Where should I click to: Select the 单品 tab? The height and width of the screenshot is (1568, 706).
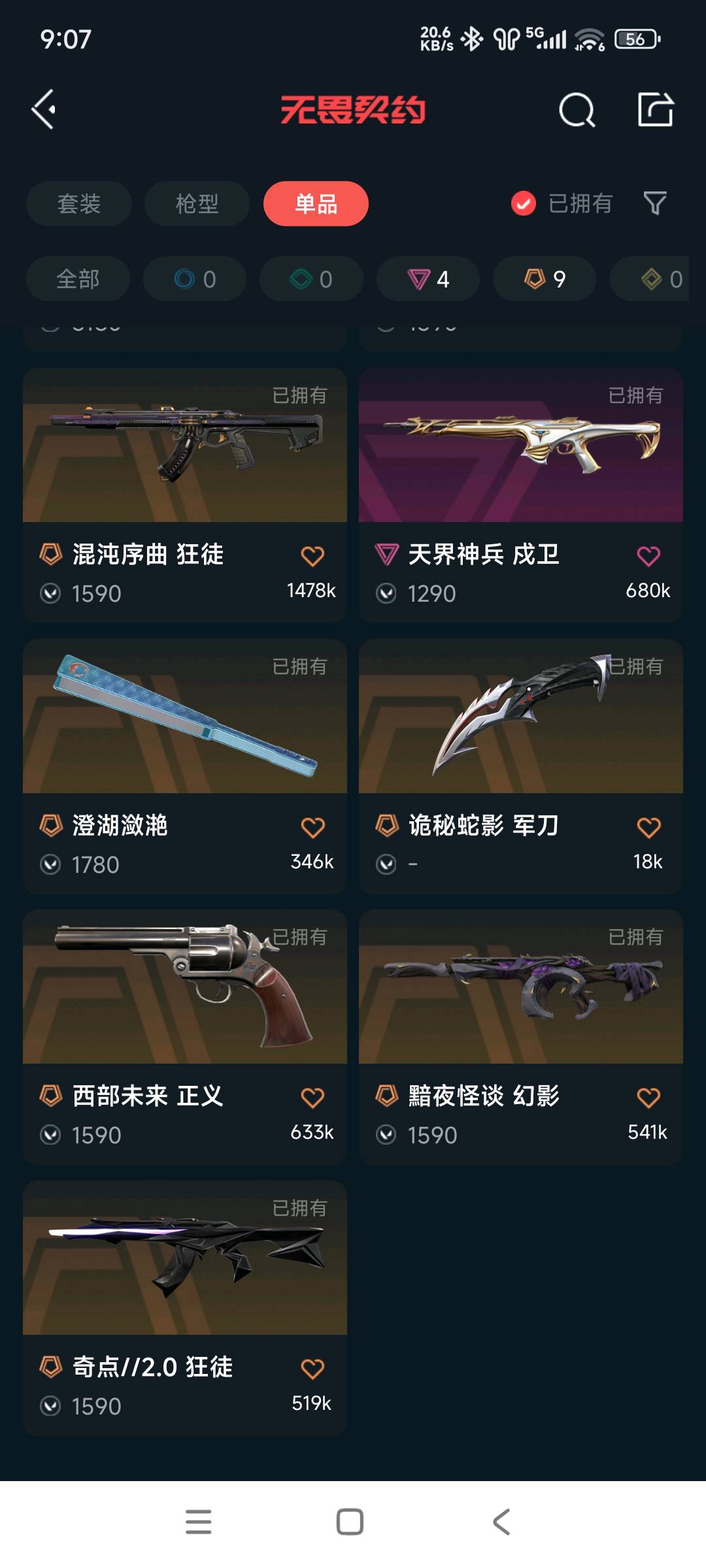tap(316, 204)
